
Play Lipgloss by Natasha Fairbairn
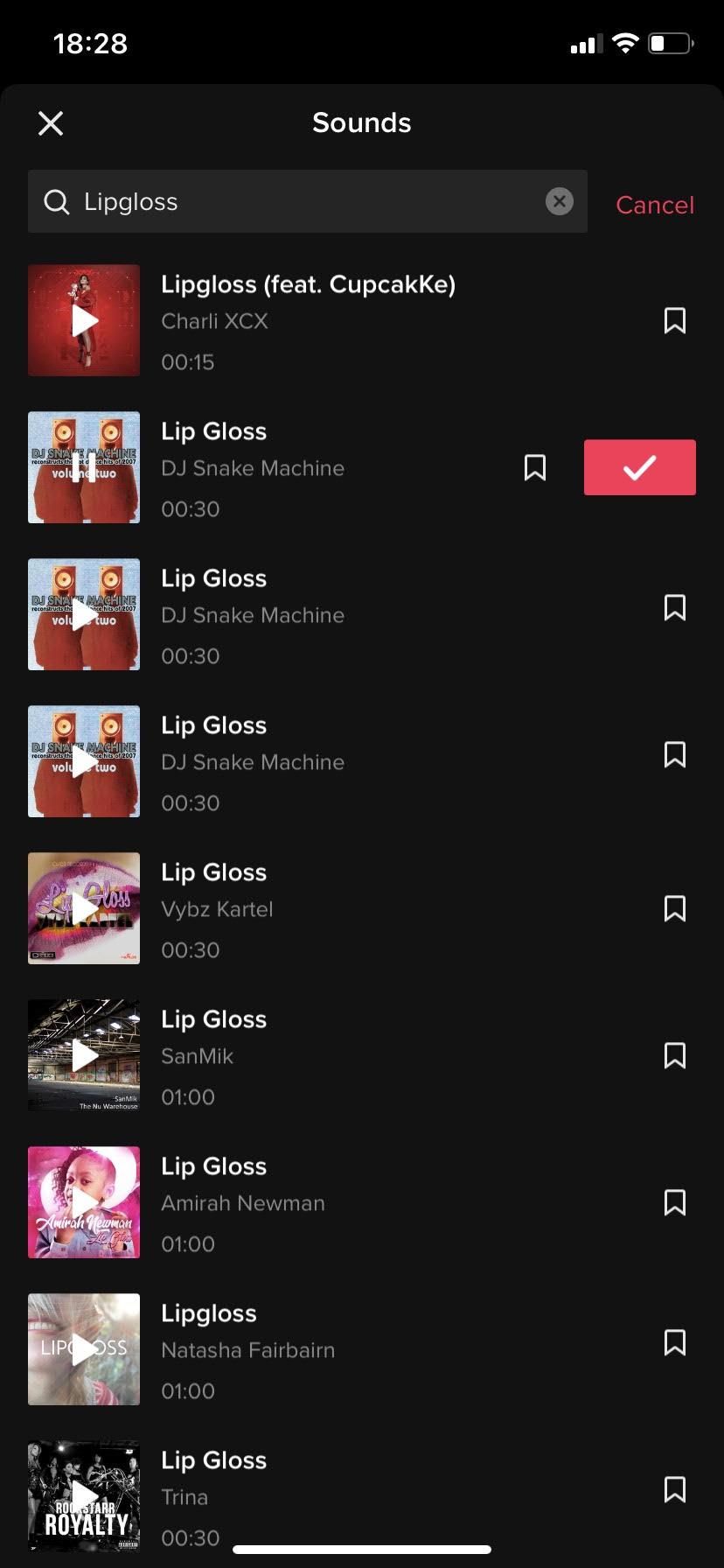coord(84,1349)
